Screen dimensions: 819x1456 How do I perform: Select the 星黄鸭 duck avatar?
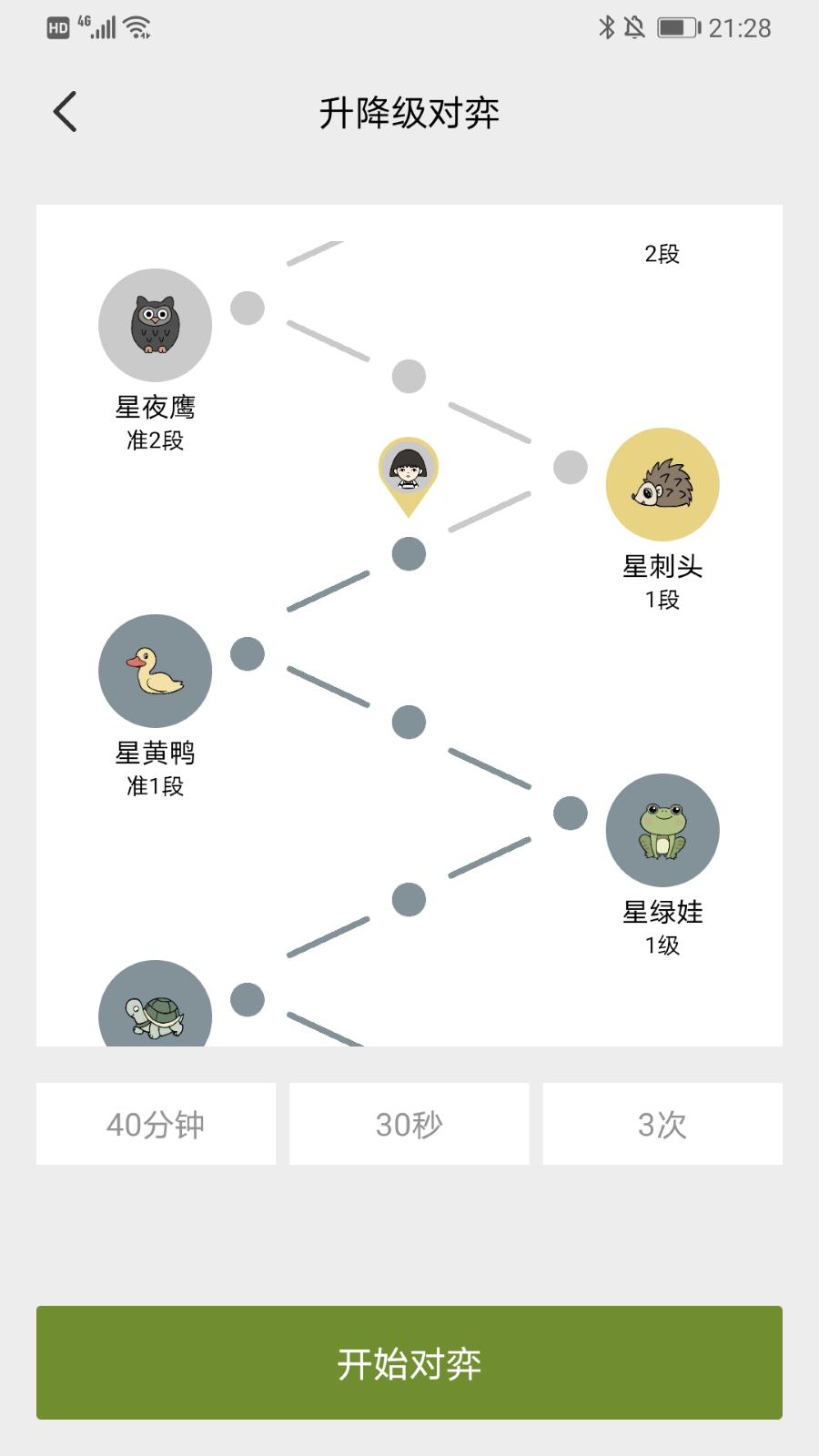click(x=155, y=671)
